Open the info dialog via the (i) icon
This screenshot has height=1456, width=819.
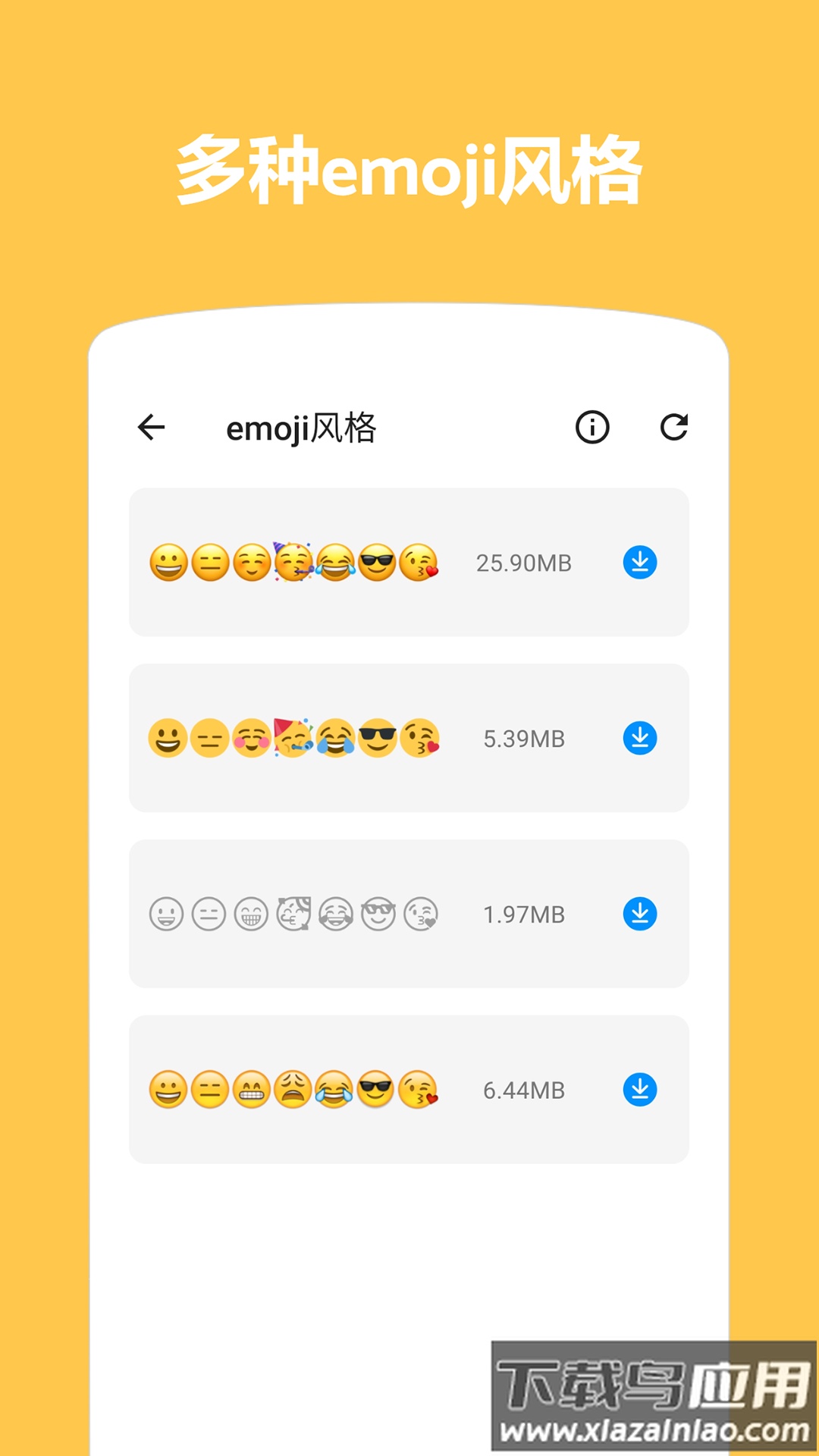(594, 428)
